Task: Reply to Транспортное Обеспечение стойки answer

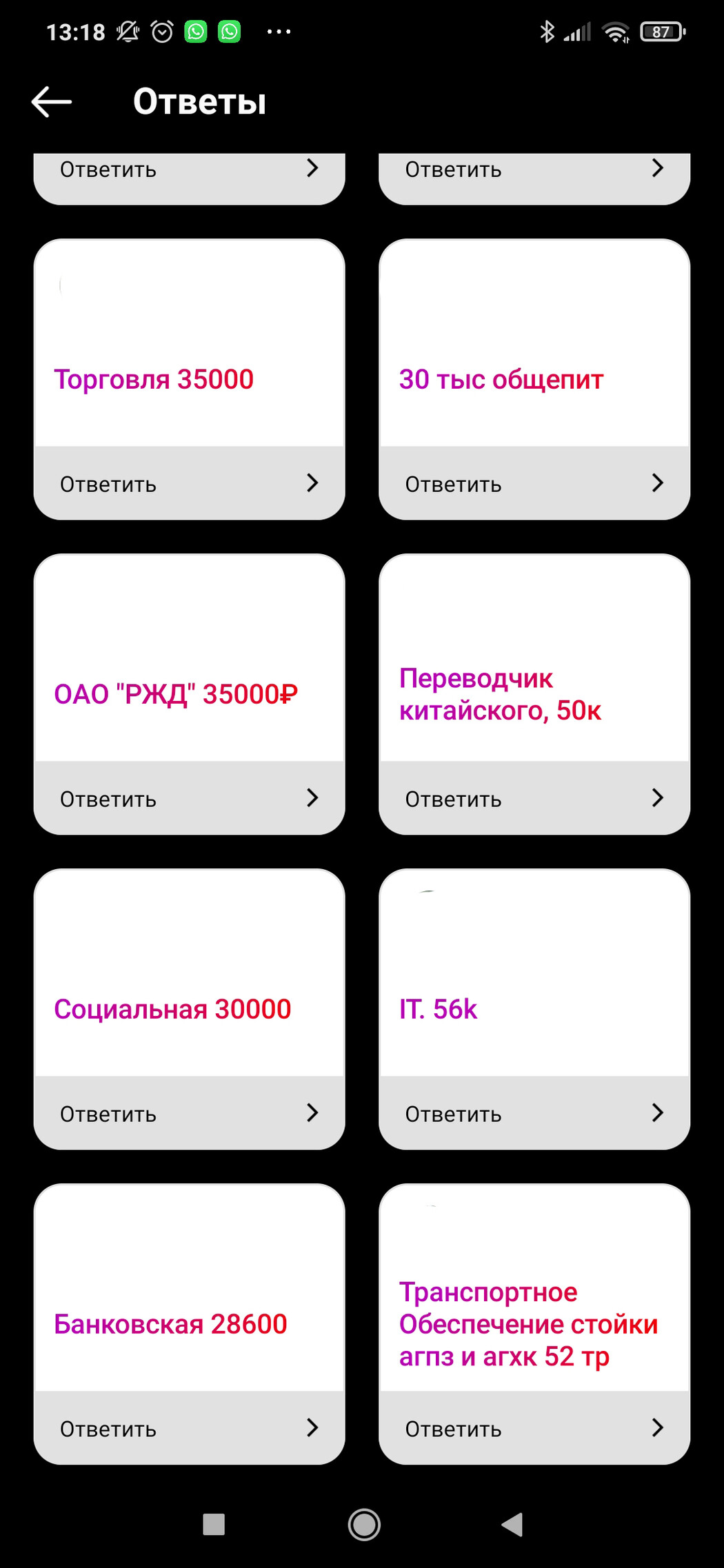Action: (x=534, y=1428)
